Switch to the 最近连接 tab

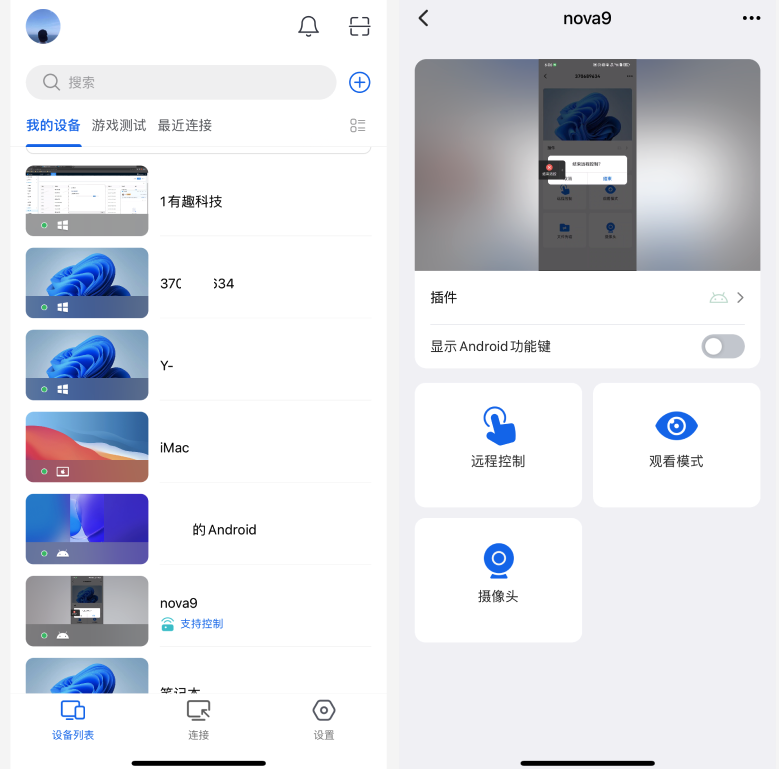click(185, 125)
